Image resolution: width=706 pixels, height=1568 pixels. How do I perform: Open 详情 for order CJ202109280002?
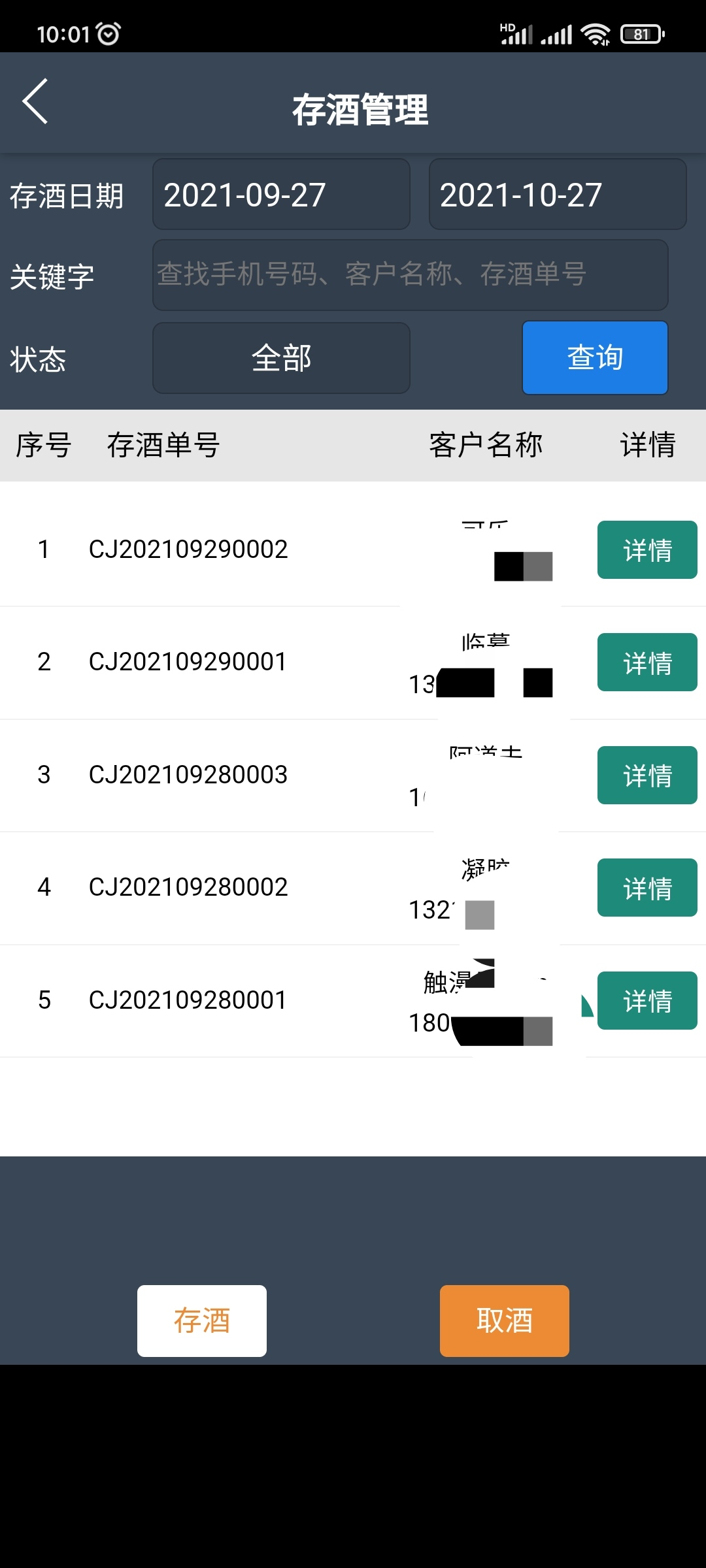[x=647, y=888]
